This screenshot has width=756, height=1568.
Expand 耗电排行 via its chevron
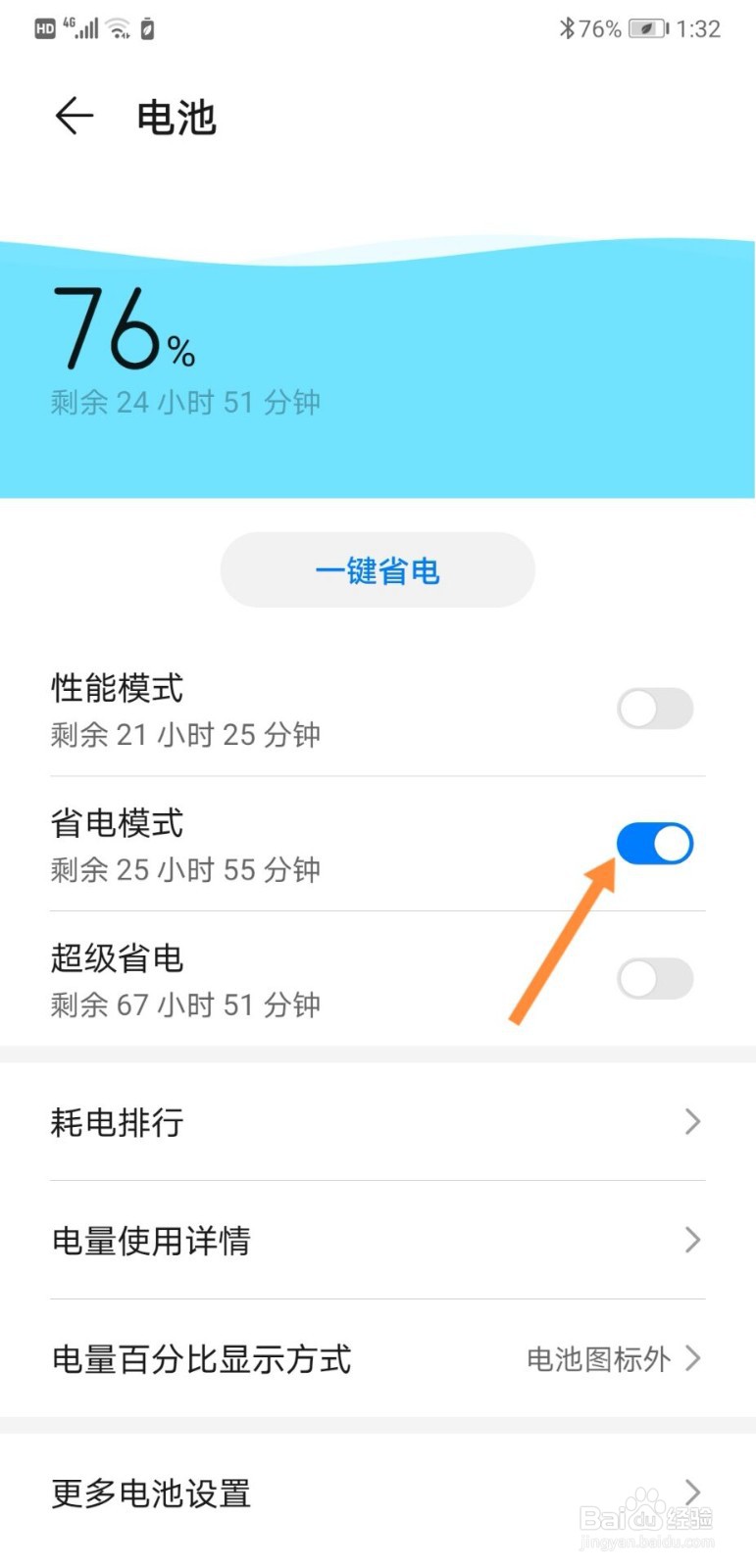click(x=693, y=1122)
